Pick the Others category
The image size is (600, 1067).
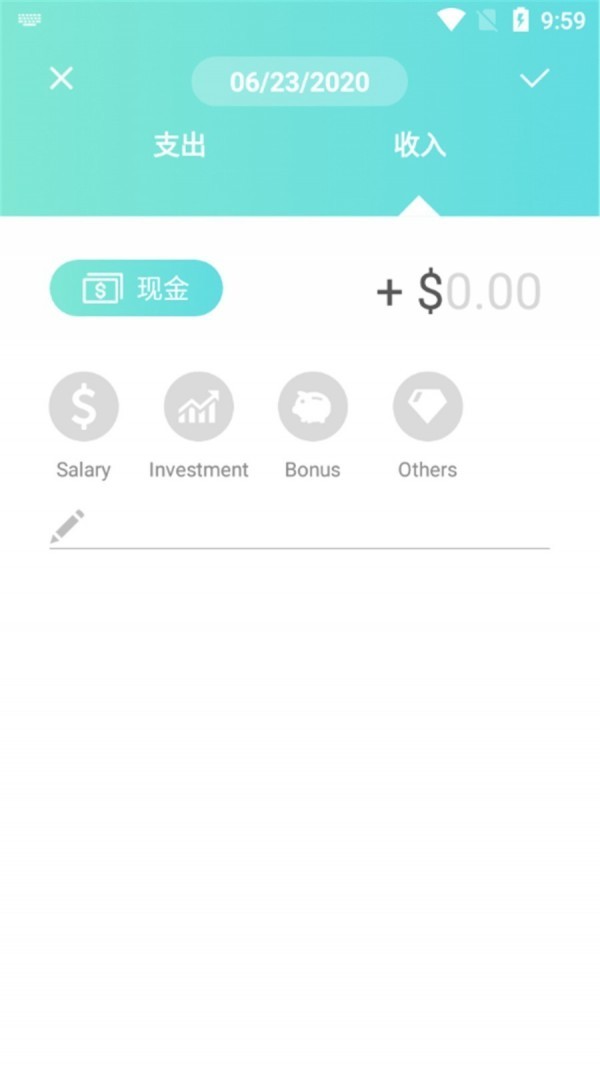(x=428, y=408)
